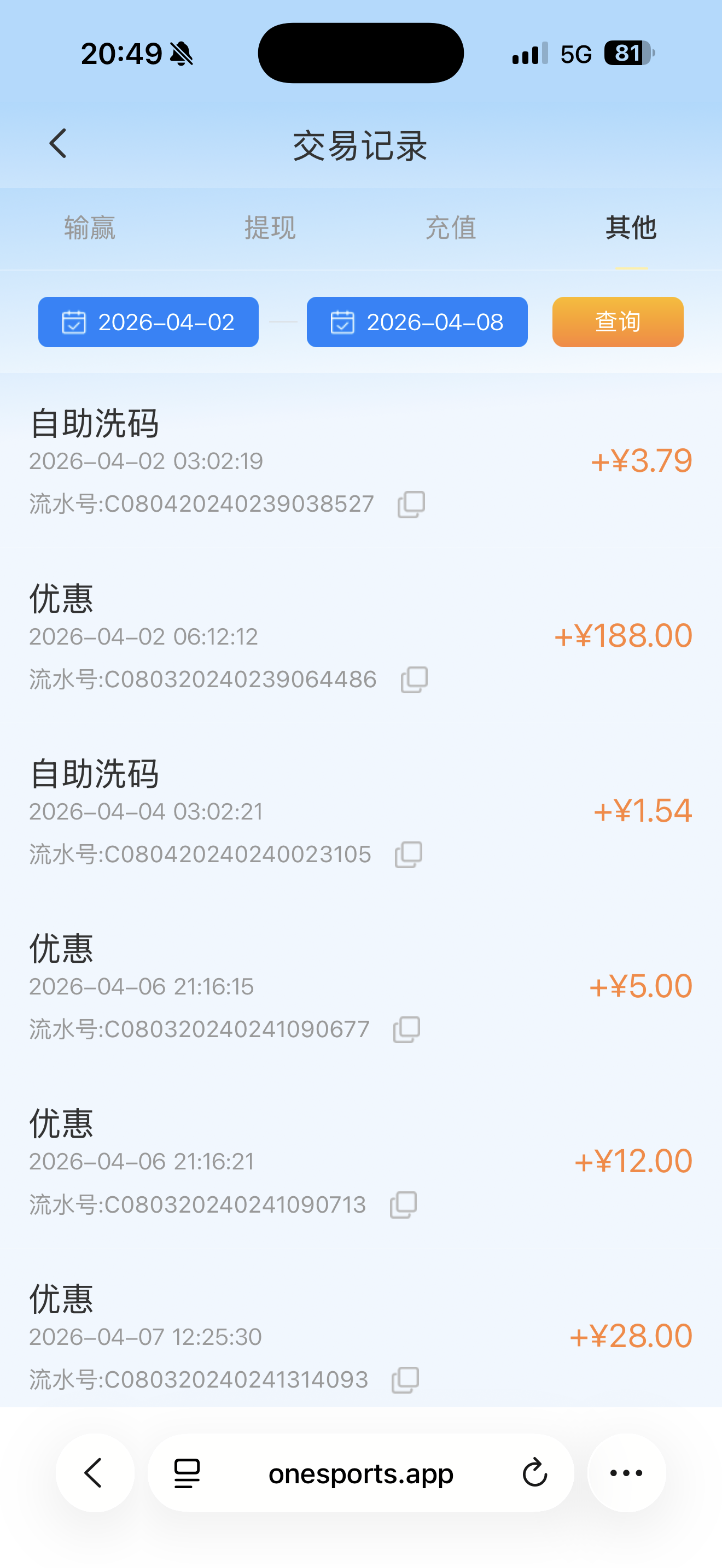Reload the onesports.app page
This screenshot has width=722, height=1568.
point(534,1473)
